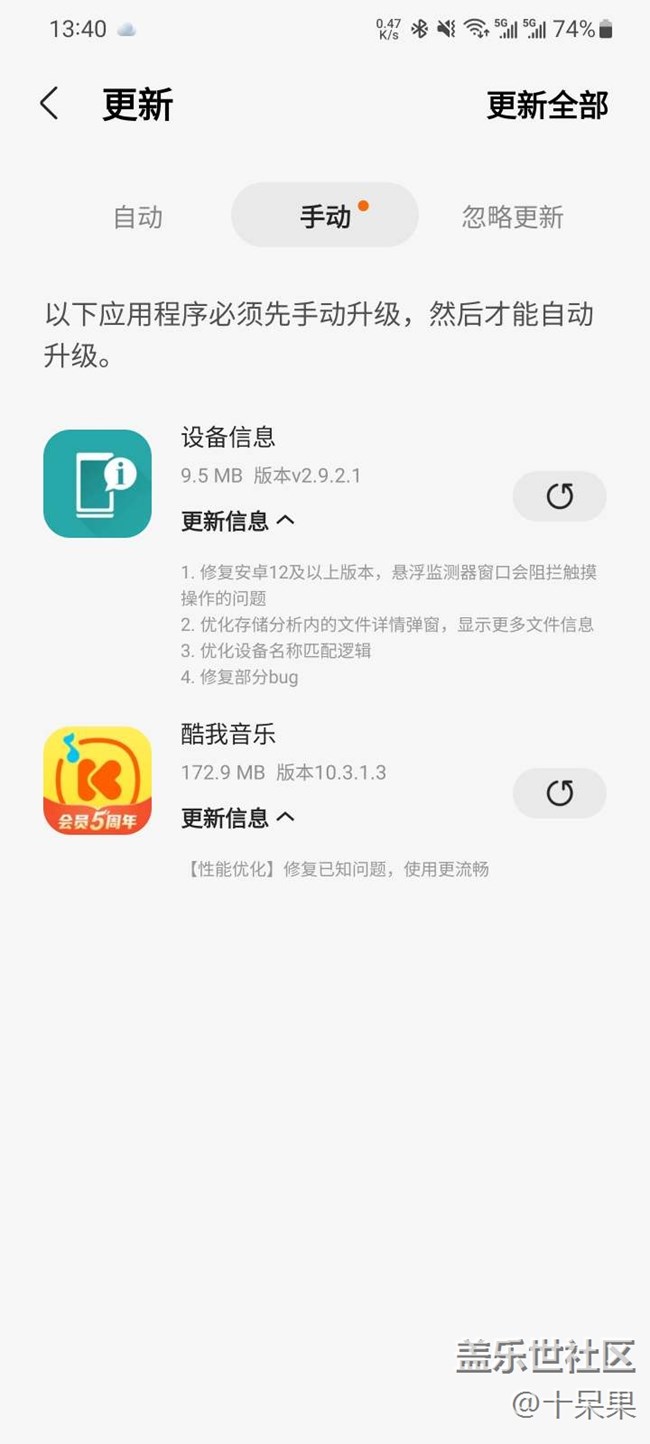
Task: Go back from the 更新 page
Action: [49, 104]
